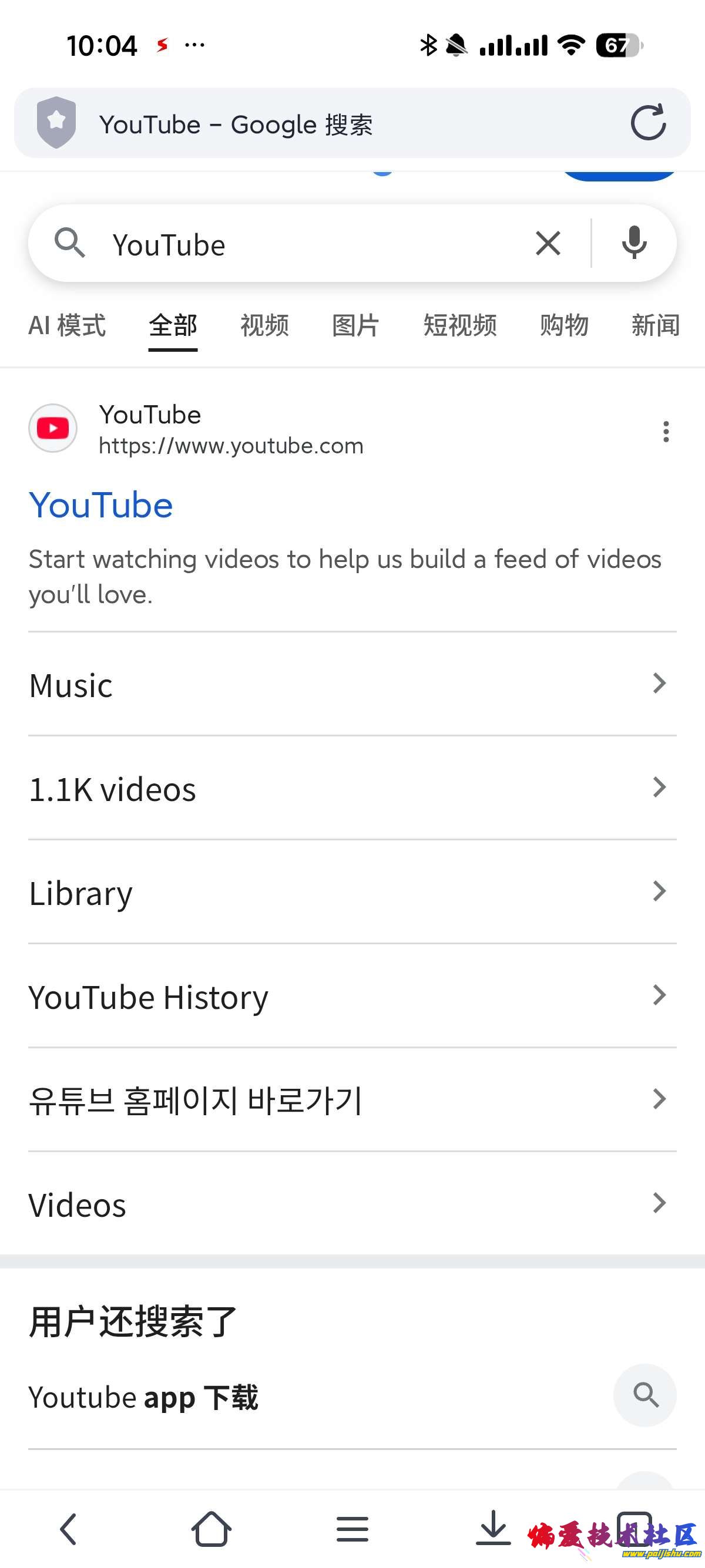Tap the download icon in the bottom bar
This screenshot has width=705, height=1568.
tap(493, 1528)
